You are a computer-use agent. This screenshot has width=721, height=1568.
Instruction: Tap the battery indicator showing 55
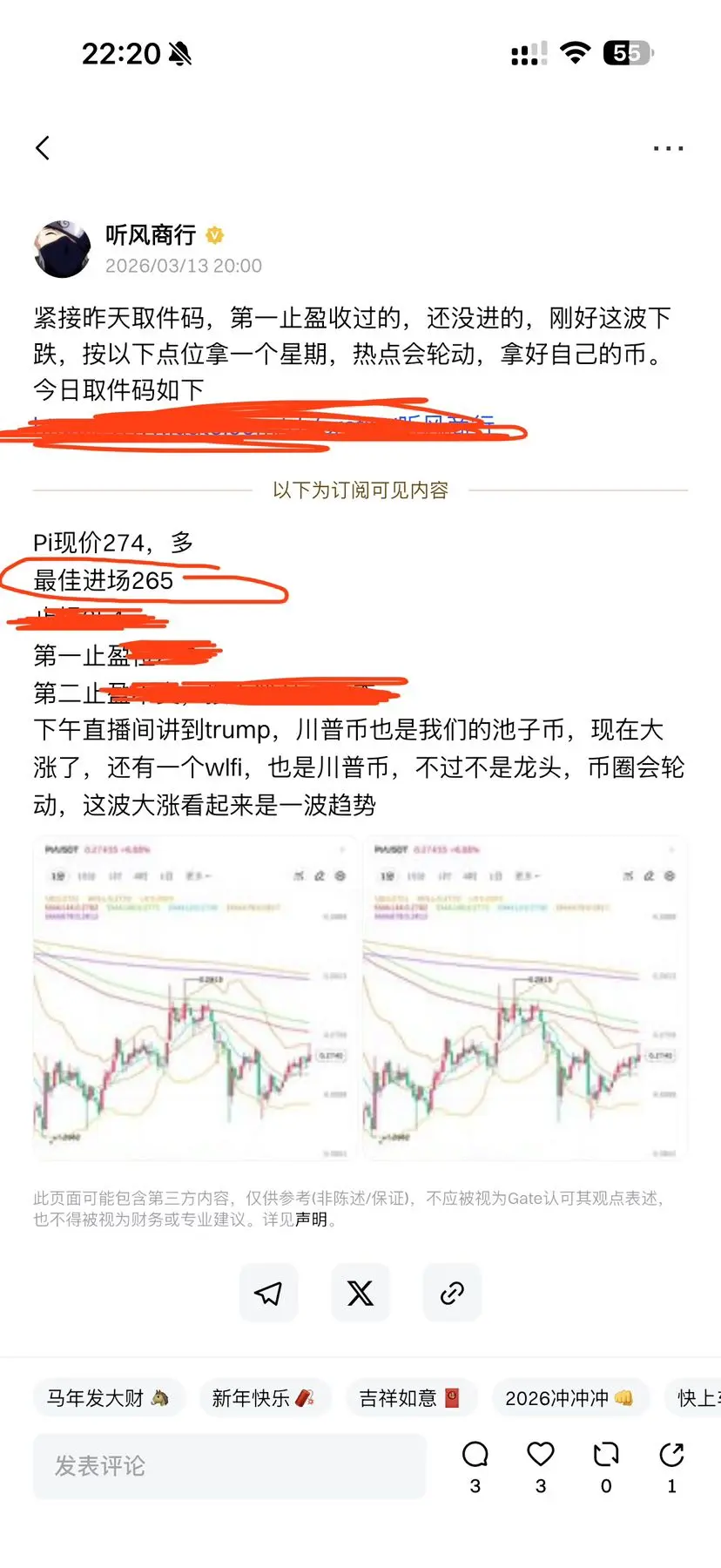click(625, 52)
